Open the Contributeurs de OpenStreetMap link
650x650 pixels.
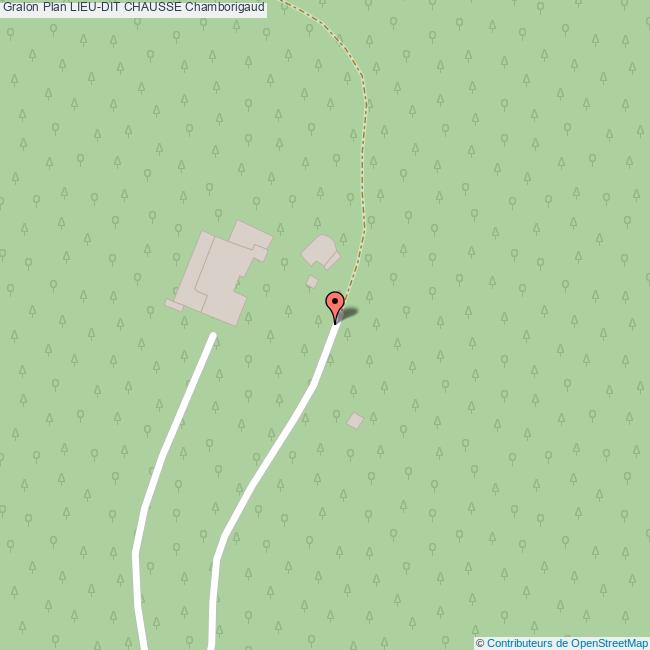click(567, 642)
